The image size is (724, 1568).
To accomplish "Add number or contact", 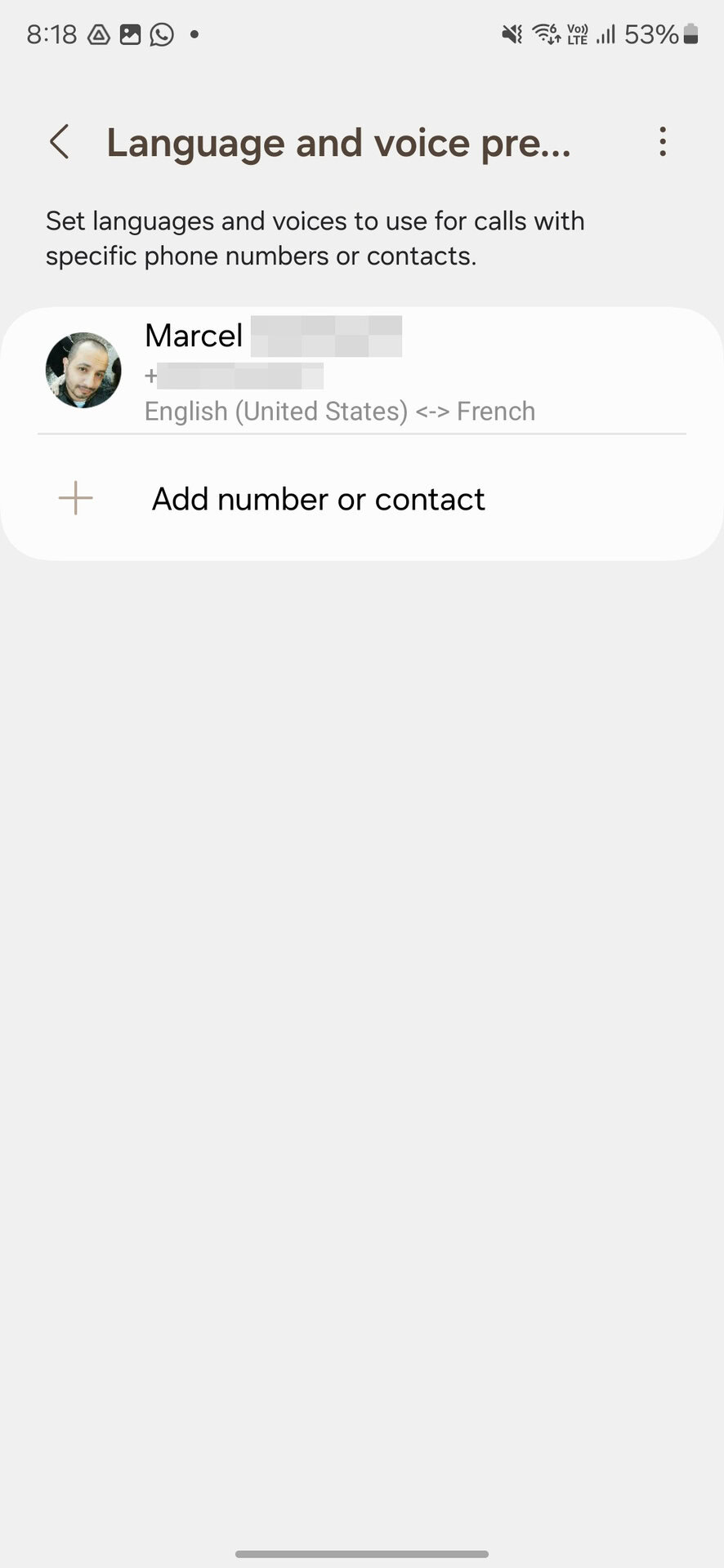I will tap(318, 499).
